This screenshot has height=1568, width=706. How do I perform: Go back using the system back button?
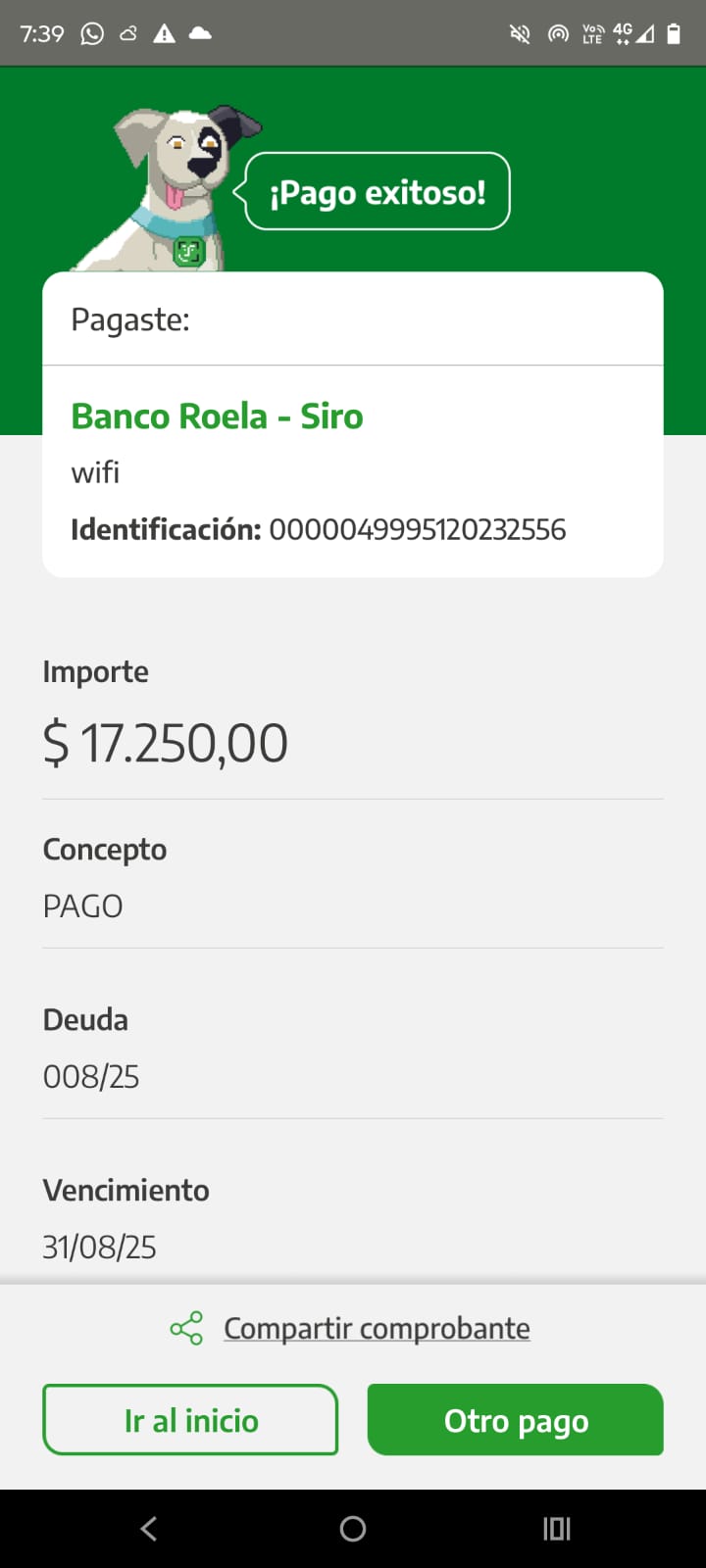point(149,1529)
